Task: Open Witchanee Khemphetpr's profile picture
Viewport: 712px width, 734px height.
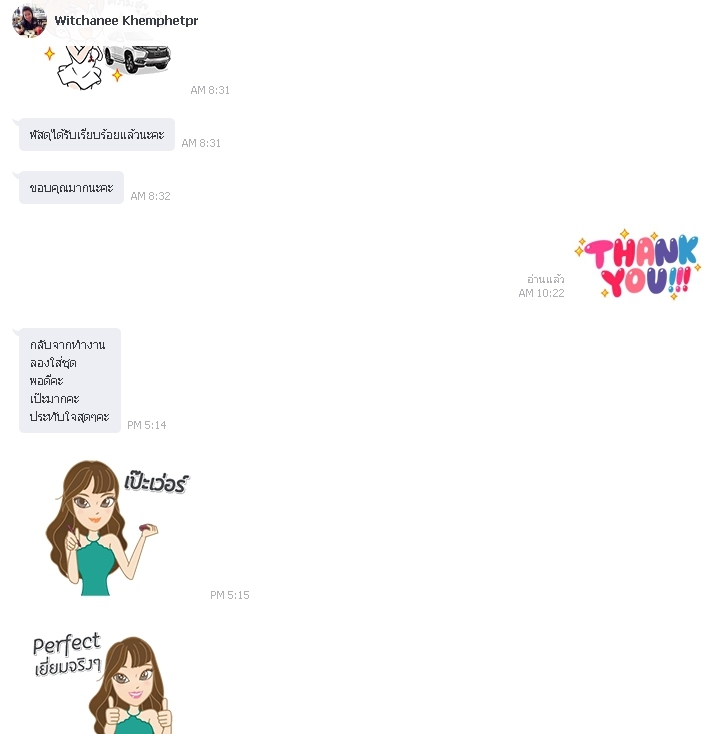Action: 29,21
